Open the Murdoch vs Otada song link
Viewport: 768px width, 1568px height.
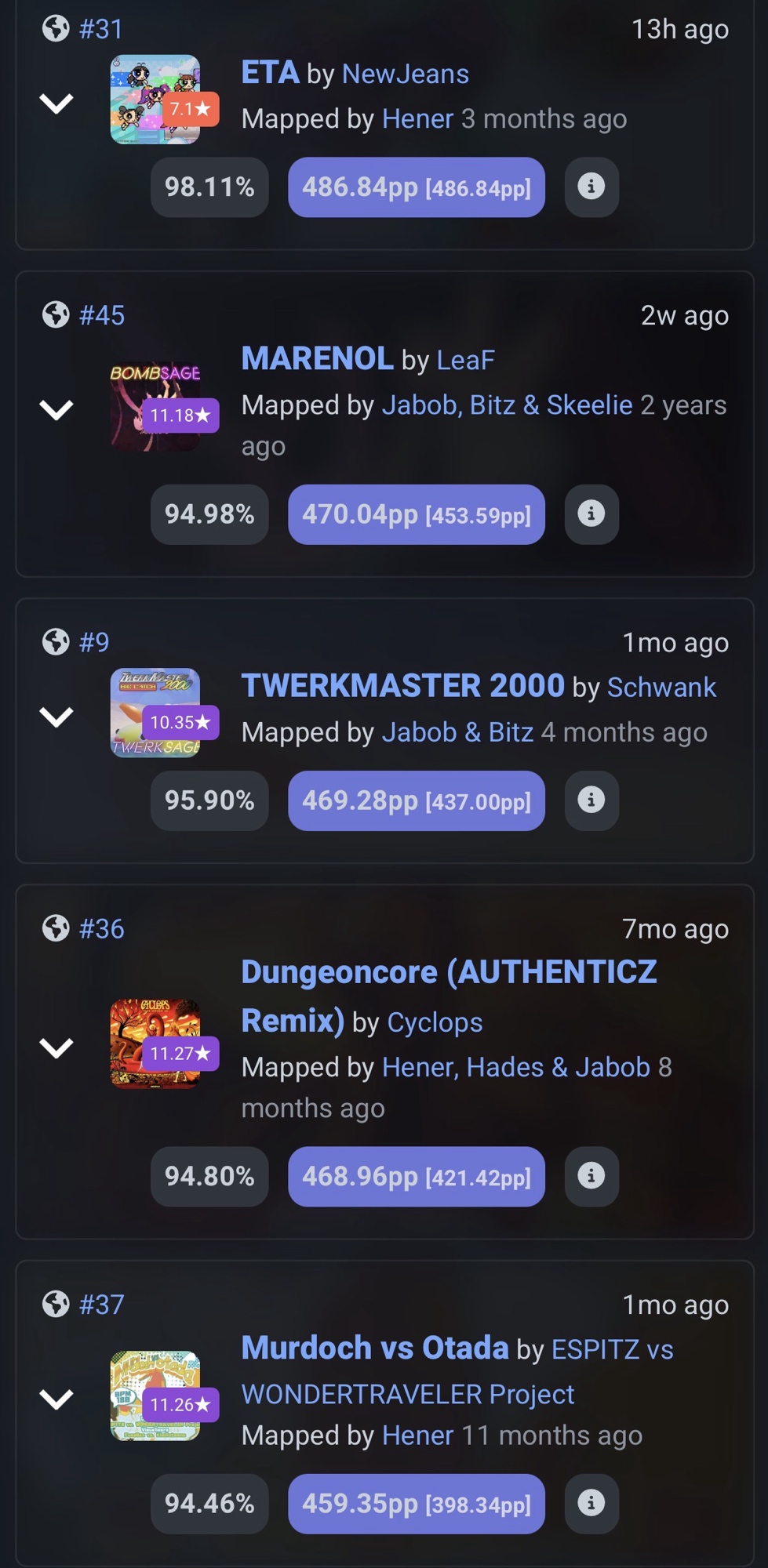point(375,1348)
